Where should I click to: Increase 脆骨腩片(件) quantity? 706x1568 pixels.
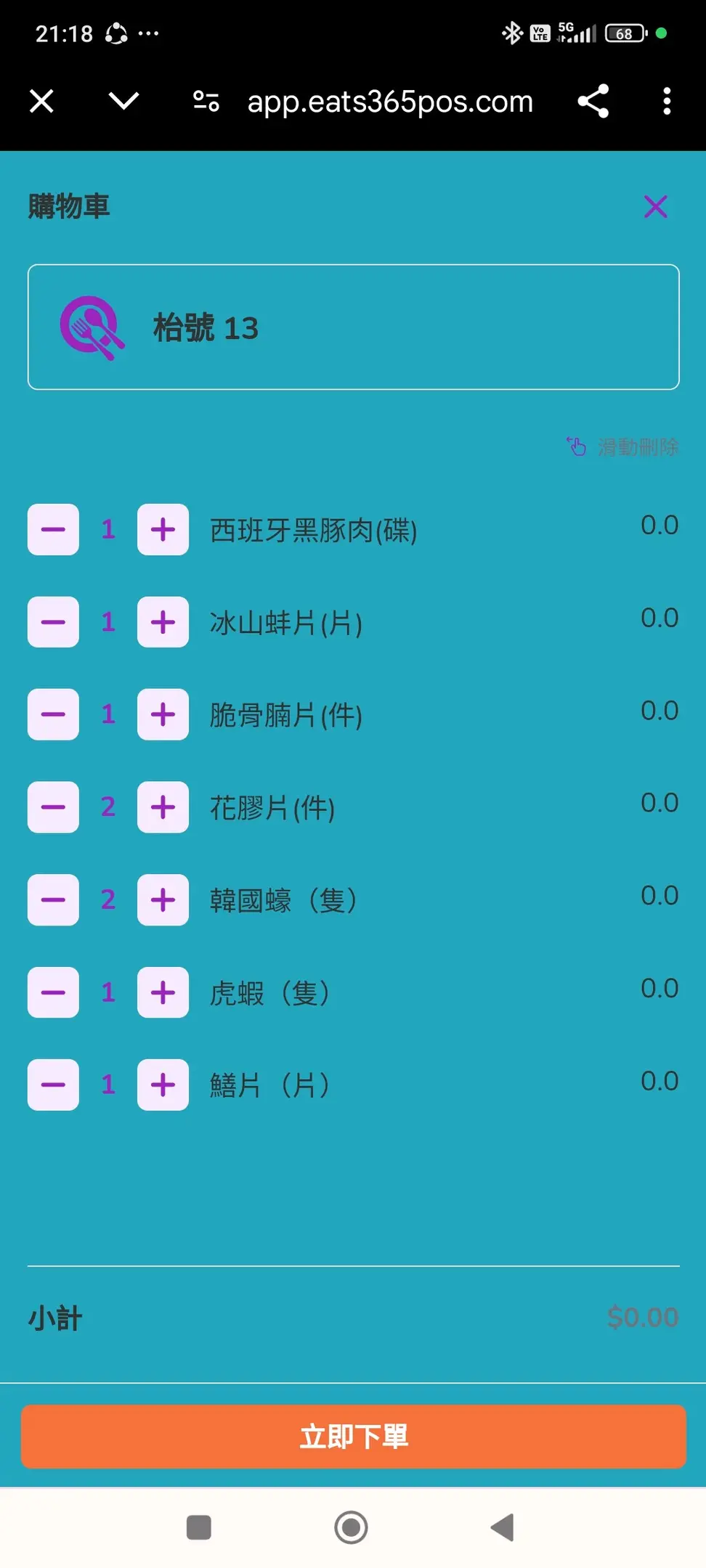coord(163,714)
